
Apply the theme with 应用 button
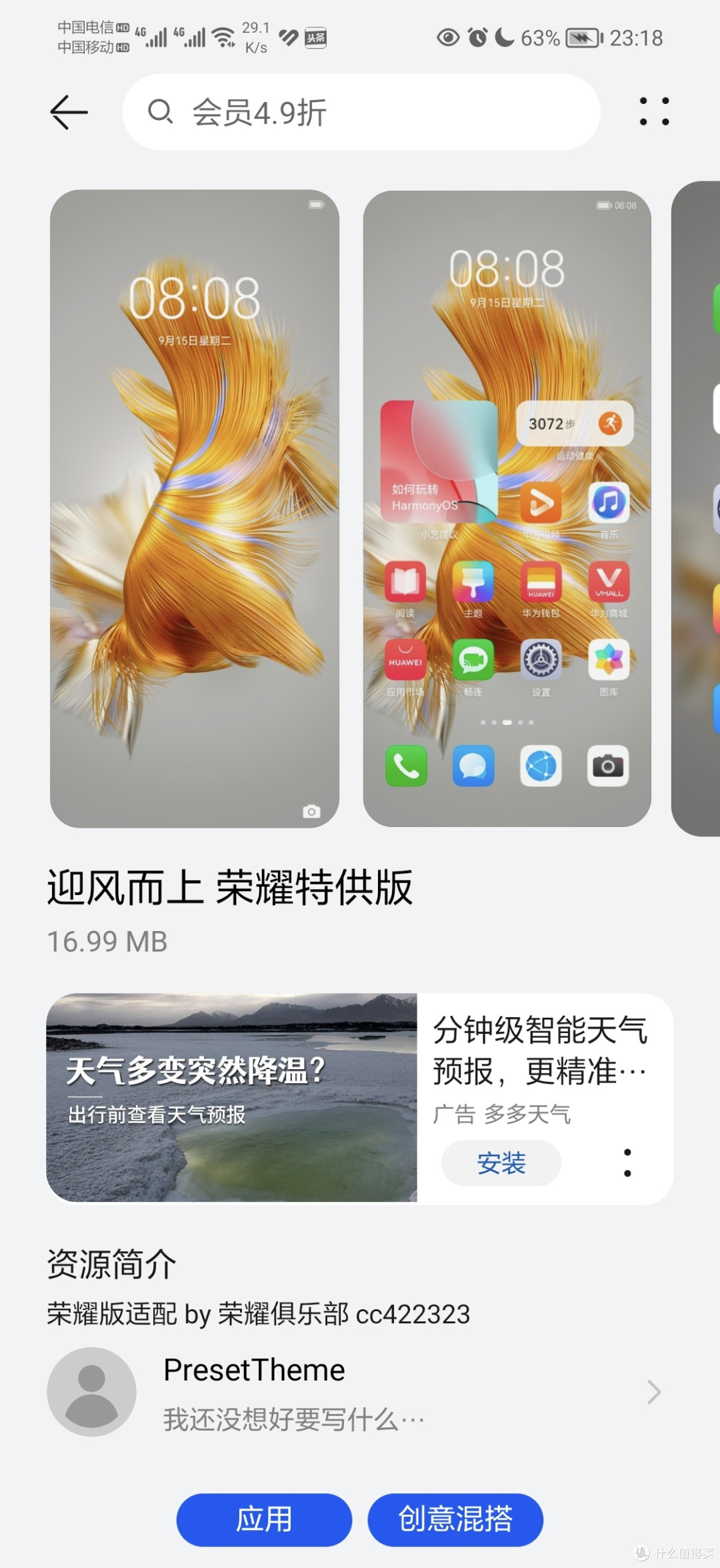pos(264,1519)
